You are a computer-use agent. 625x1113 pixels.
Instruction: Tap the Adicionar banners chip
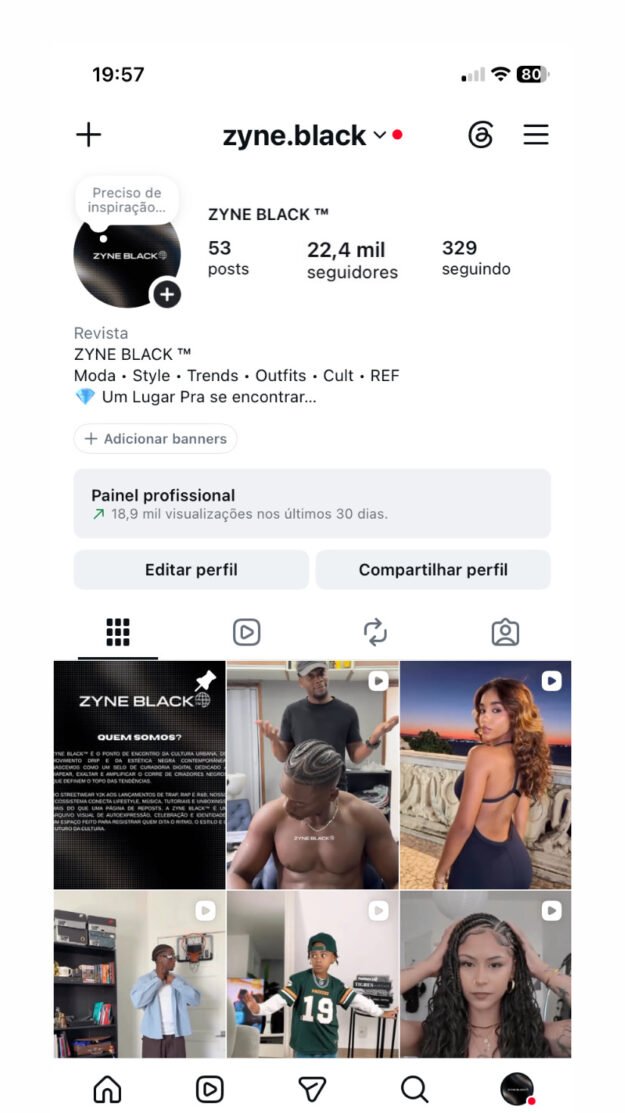[x=155, y=439]
